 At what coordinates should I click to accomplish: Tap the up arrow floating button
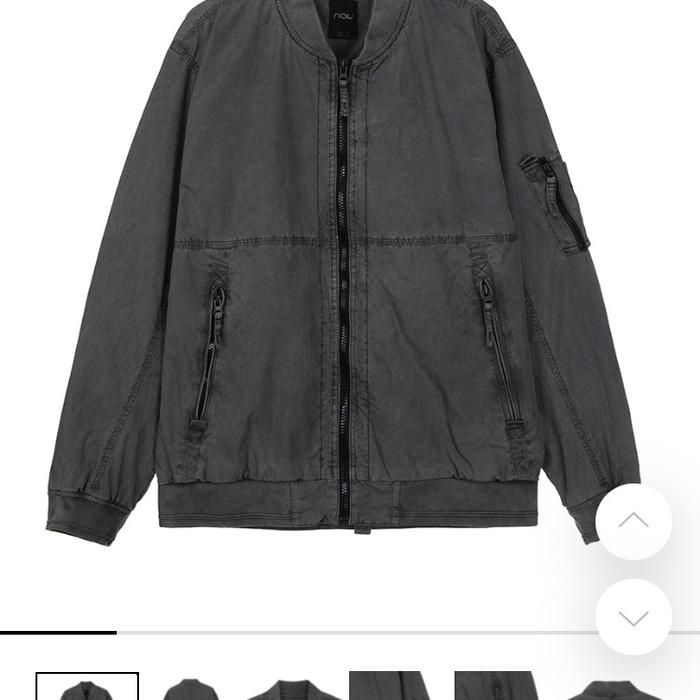(x=633, y=521)
